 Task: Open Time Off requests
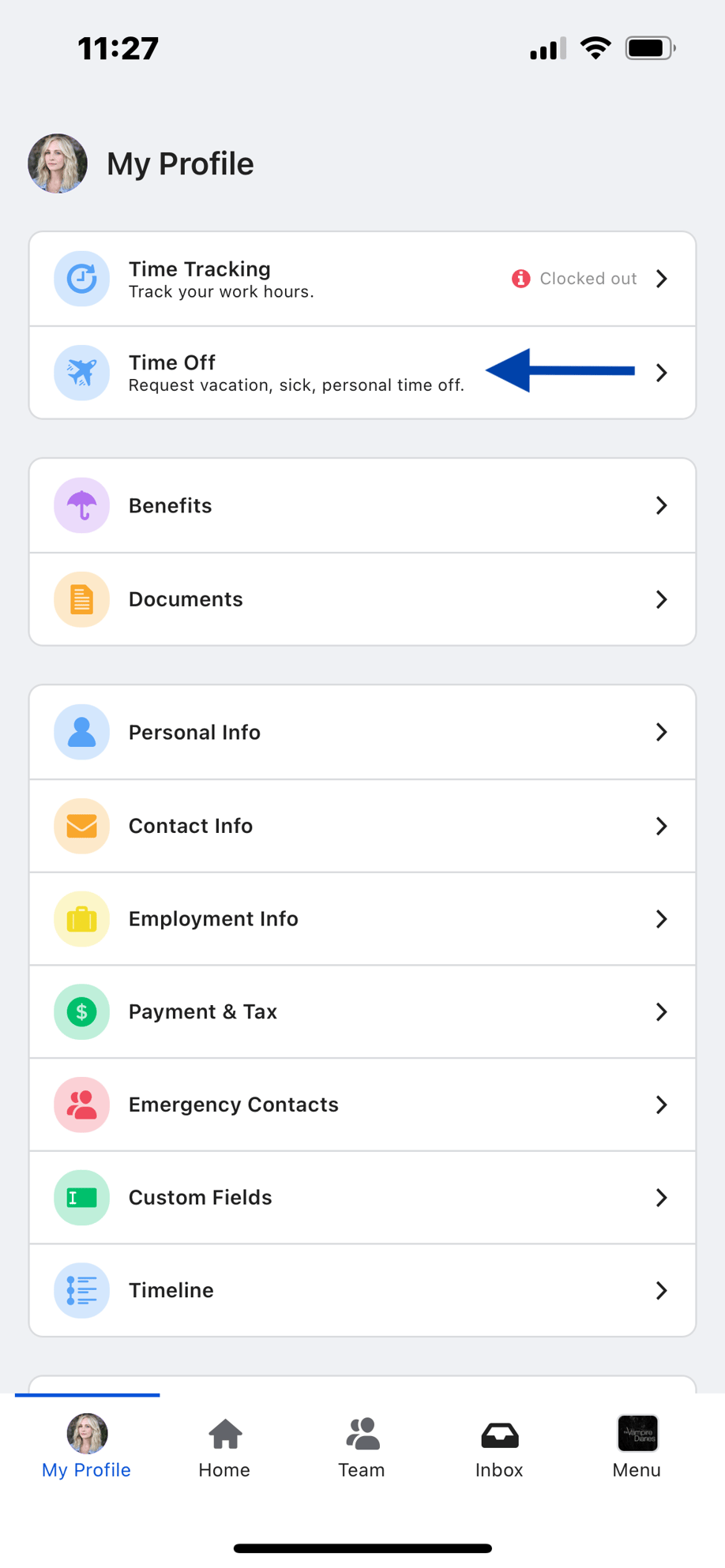coord(362,373)
